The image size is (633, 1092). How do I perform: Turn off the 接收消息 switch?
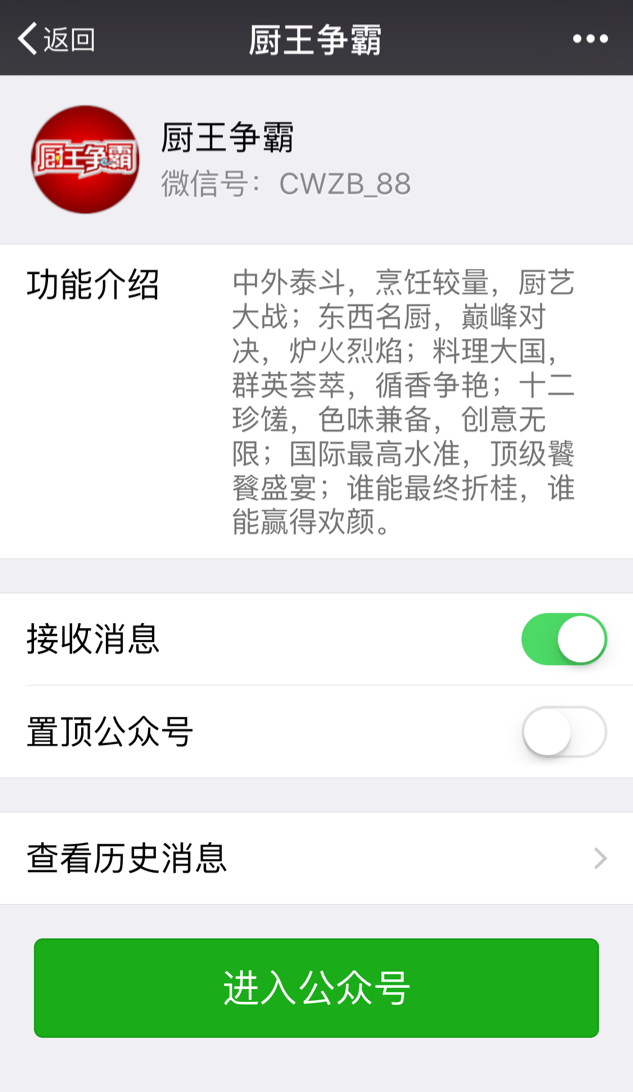[564, 640]
